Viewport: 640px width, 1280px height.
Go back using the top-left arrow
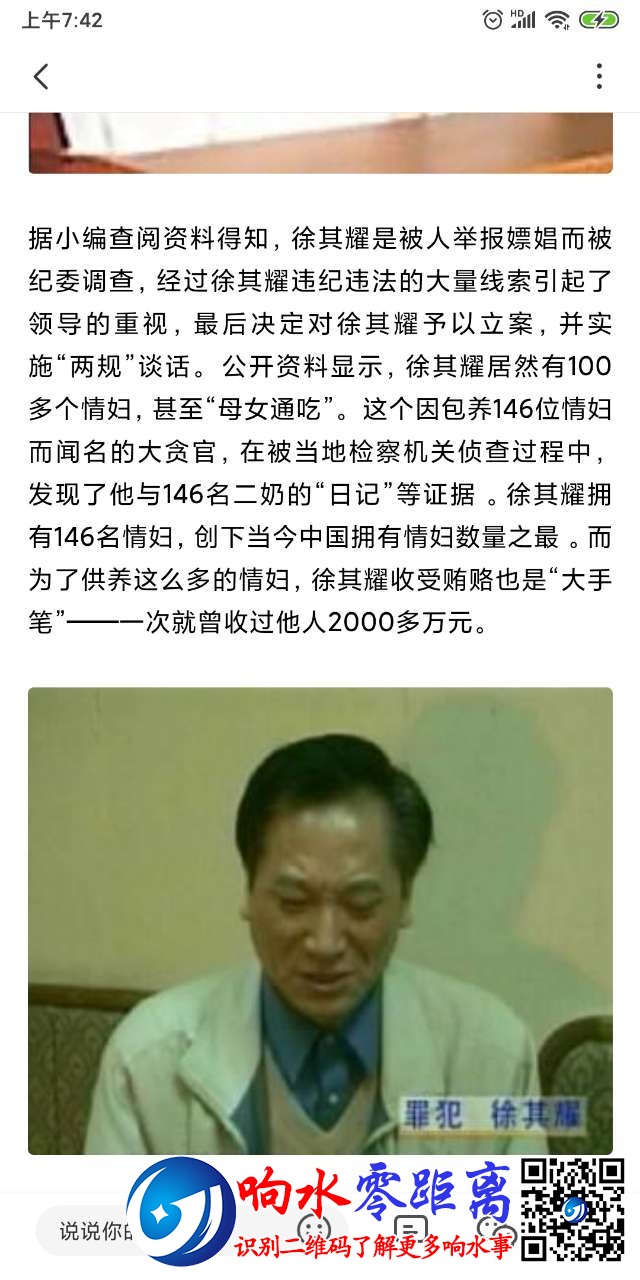[x=41, y=77]
